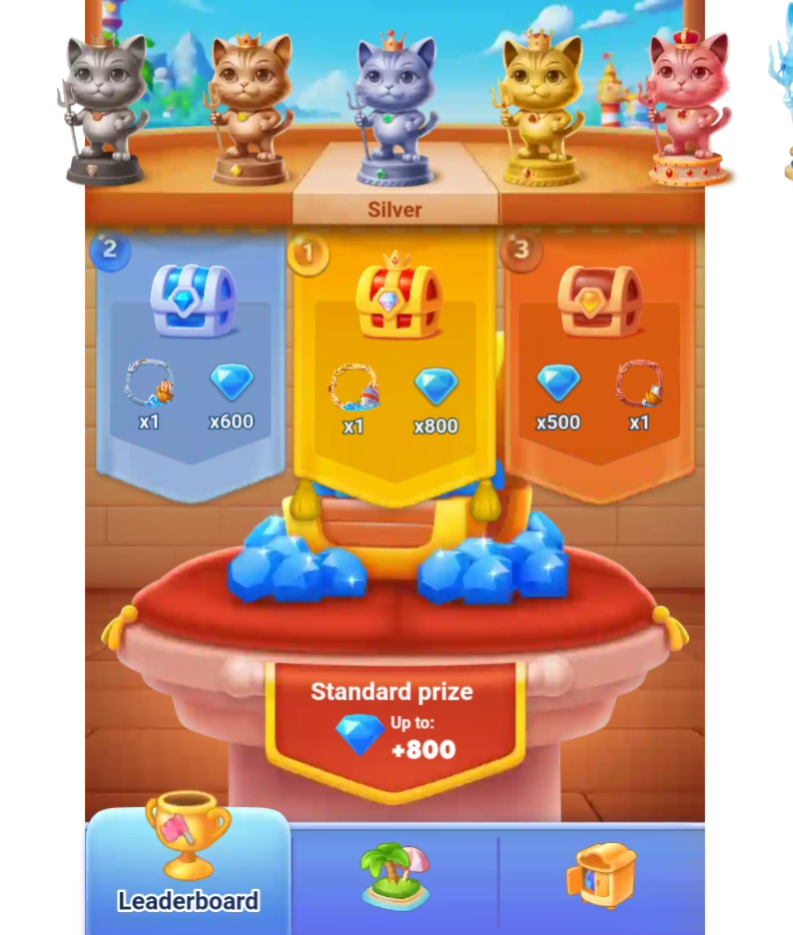
Task: Select the gold cat league statue
Action: pyautogui.click(x=542, y=110)
